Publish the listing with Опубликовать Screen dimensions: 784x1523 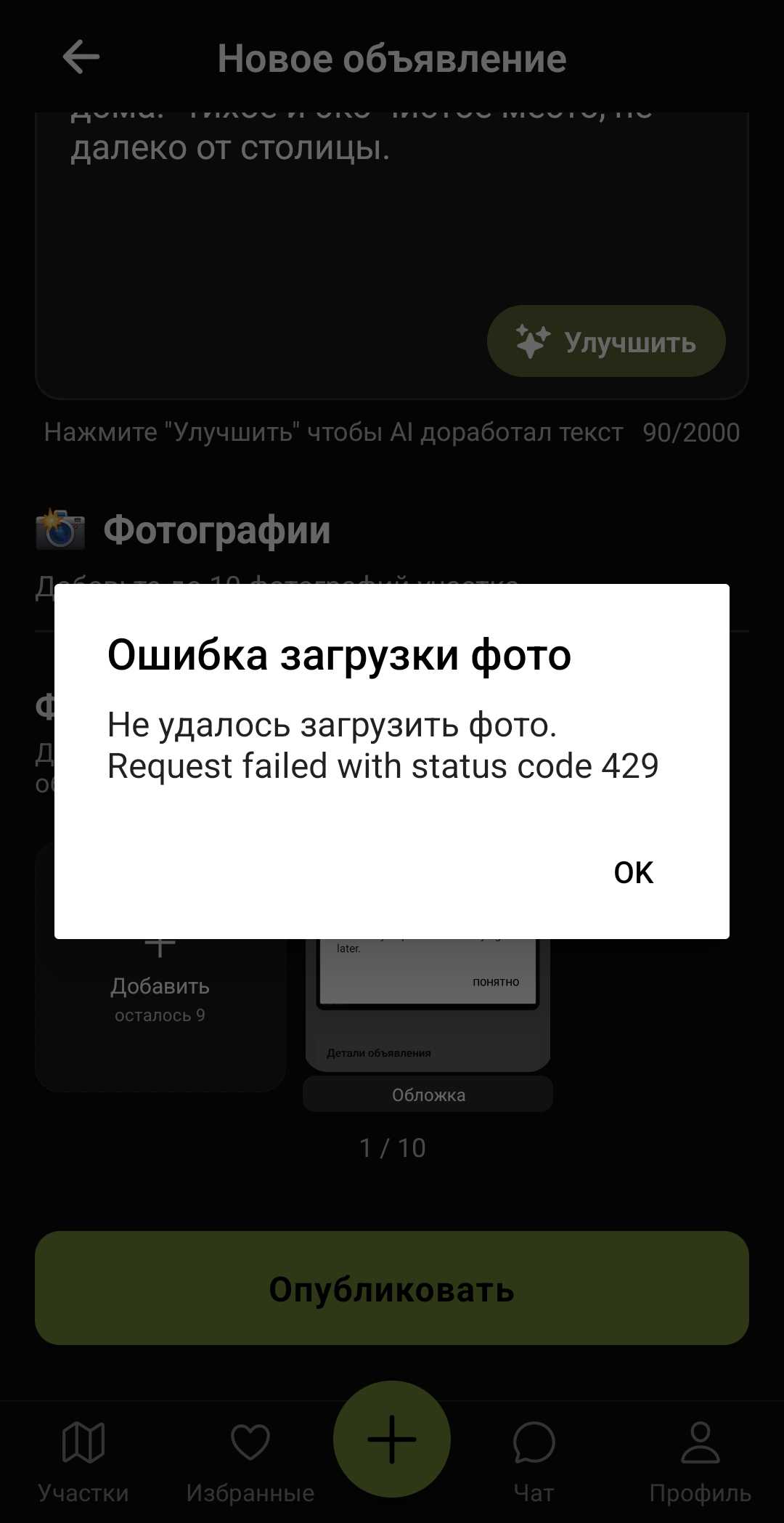point(392,1288)
